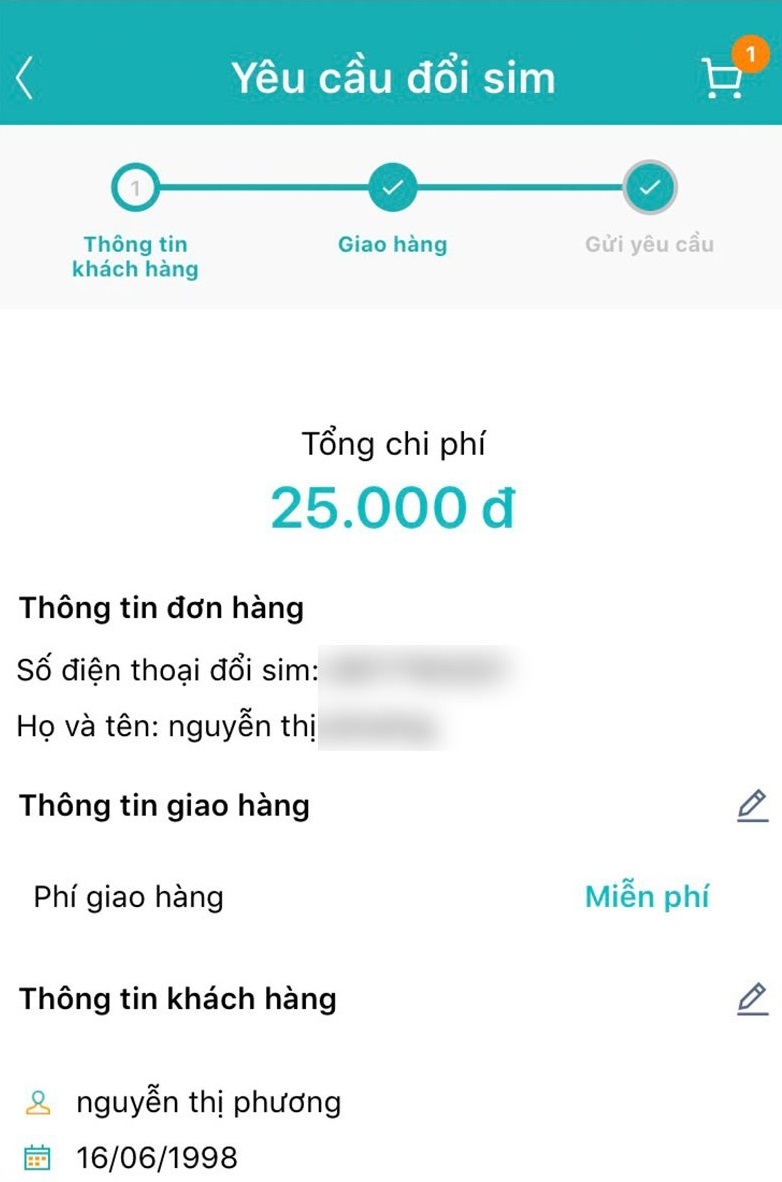This screenshot has height=1182, width=782.
Task: Select step 1 Thông tin khách hàng circle
Action: (x=135, y=188)
